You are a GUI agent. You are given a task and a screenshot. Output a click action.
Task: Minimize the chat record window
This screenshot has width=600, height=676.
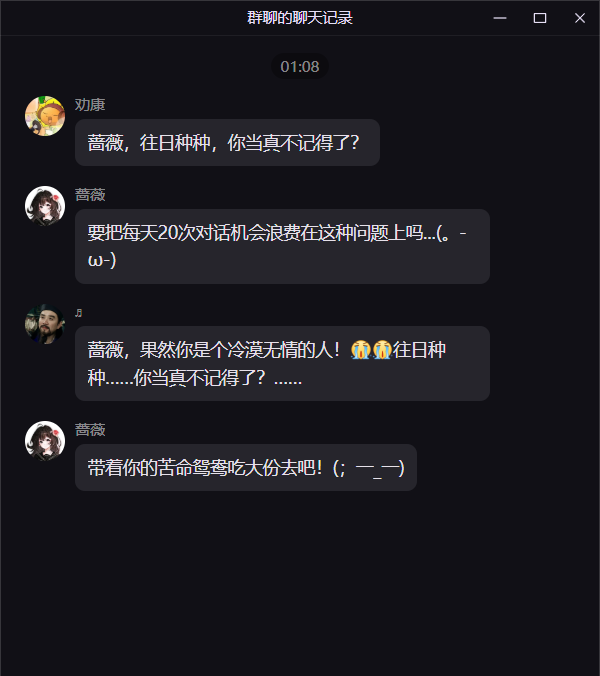(x=500, y=18)
